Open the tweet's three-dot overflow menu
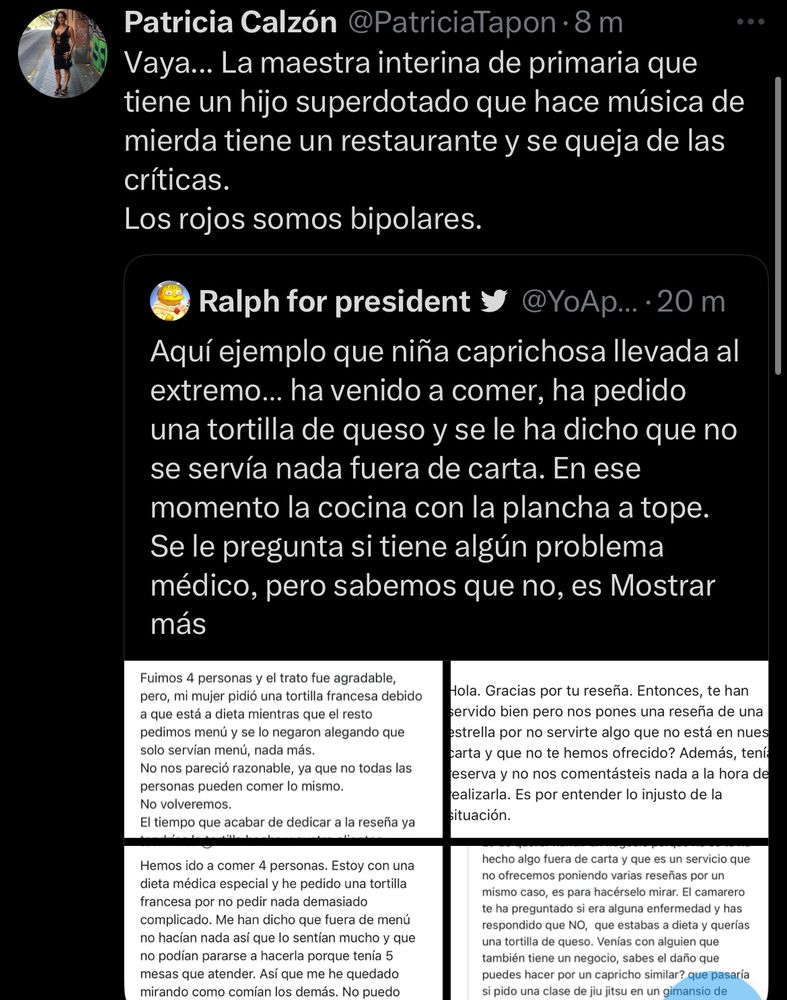This screenshot has width=787, height=1000. pos(750,23)
